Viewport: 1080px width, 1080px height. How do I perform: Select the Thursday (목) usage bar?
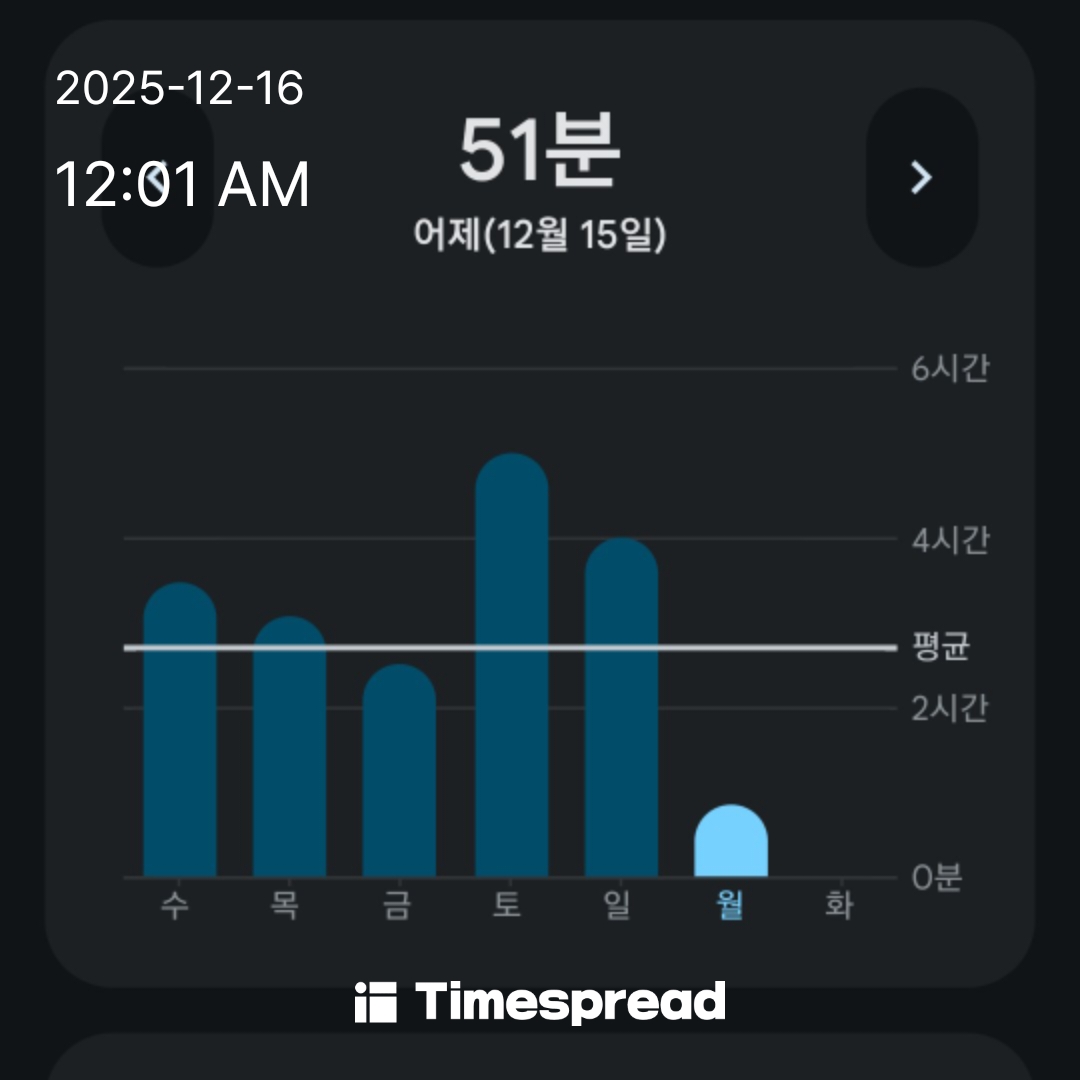pos(289,747)
